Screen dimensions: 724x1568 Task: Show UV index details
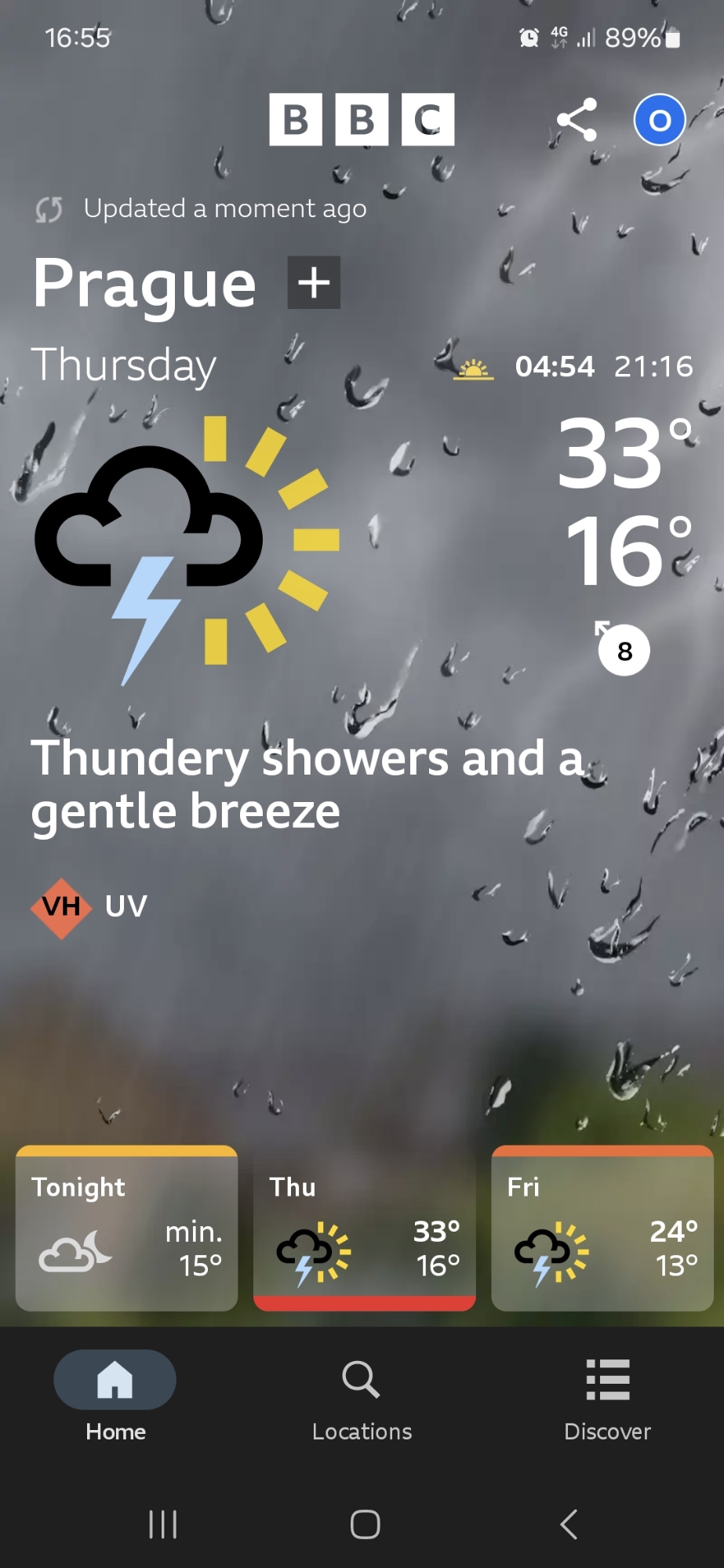pyautogui.click(x=89, y=907)
